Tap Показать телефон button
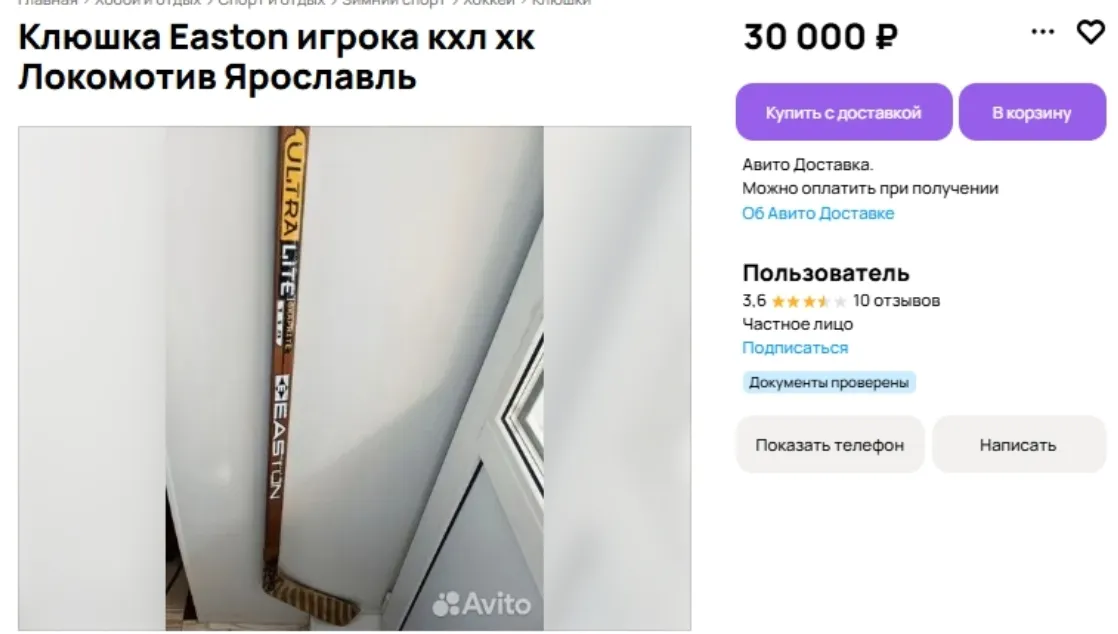This screenshot has width=1118, height=634. [x=829, y=445]
